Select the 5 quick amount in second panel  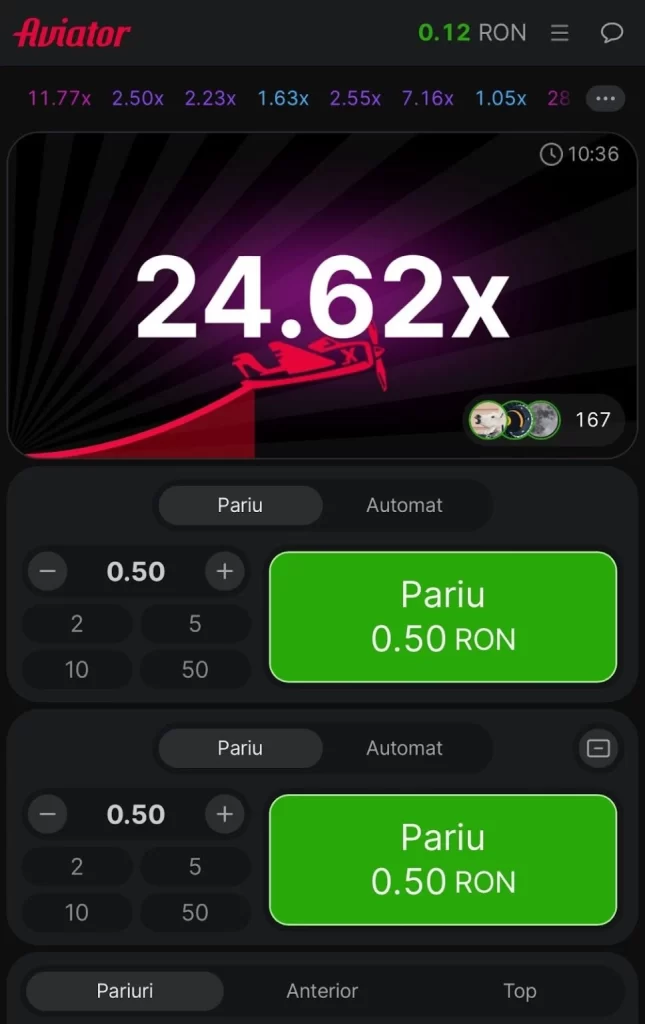coord(195,867)
